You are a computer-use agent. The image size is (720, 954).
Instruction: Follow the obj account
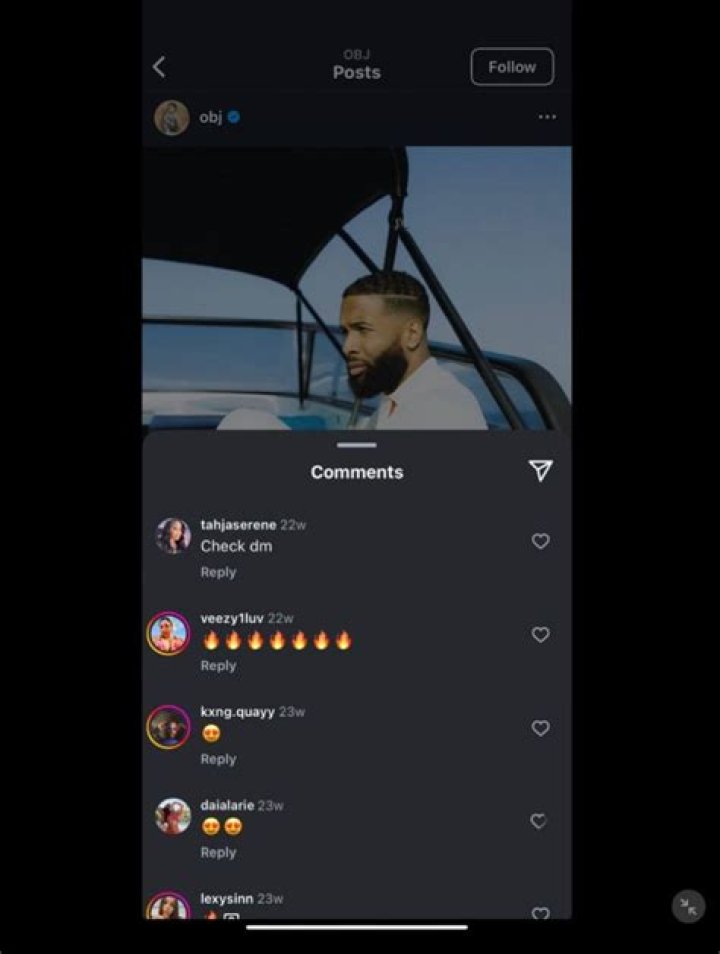(511, 67)
